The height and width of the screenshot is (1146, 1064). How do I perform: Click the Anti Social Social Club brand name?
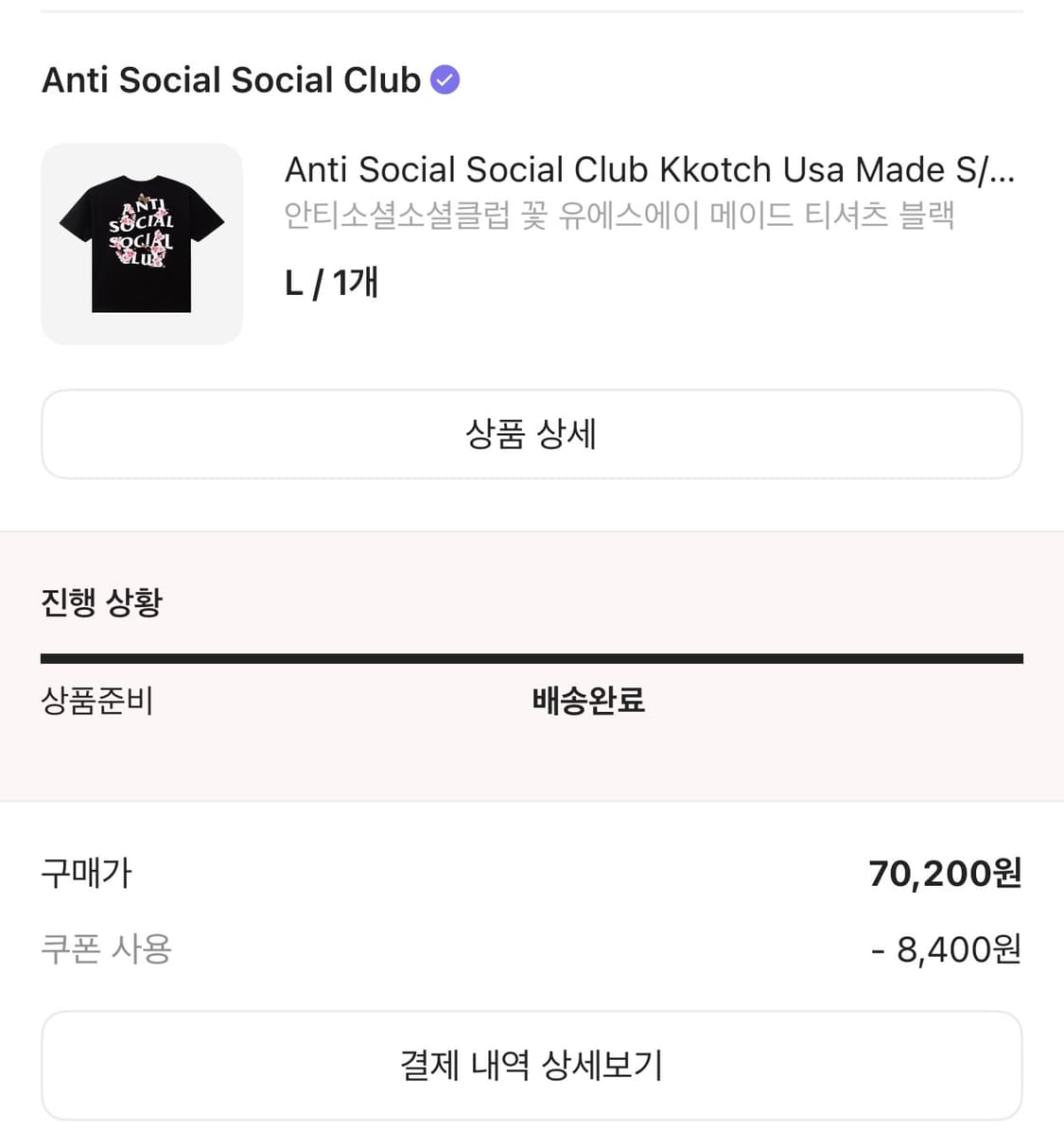231,80
